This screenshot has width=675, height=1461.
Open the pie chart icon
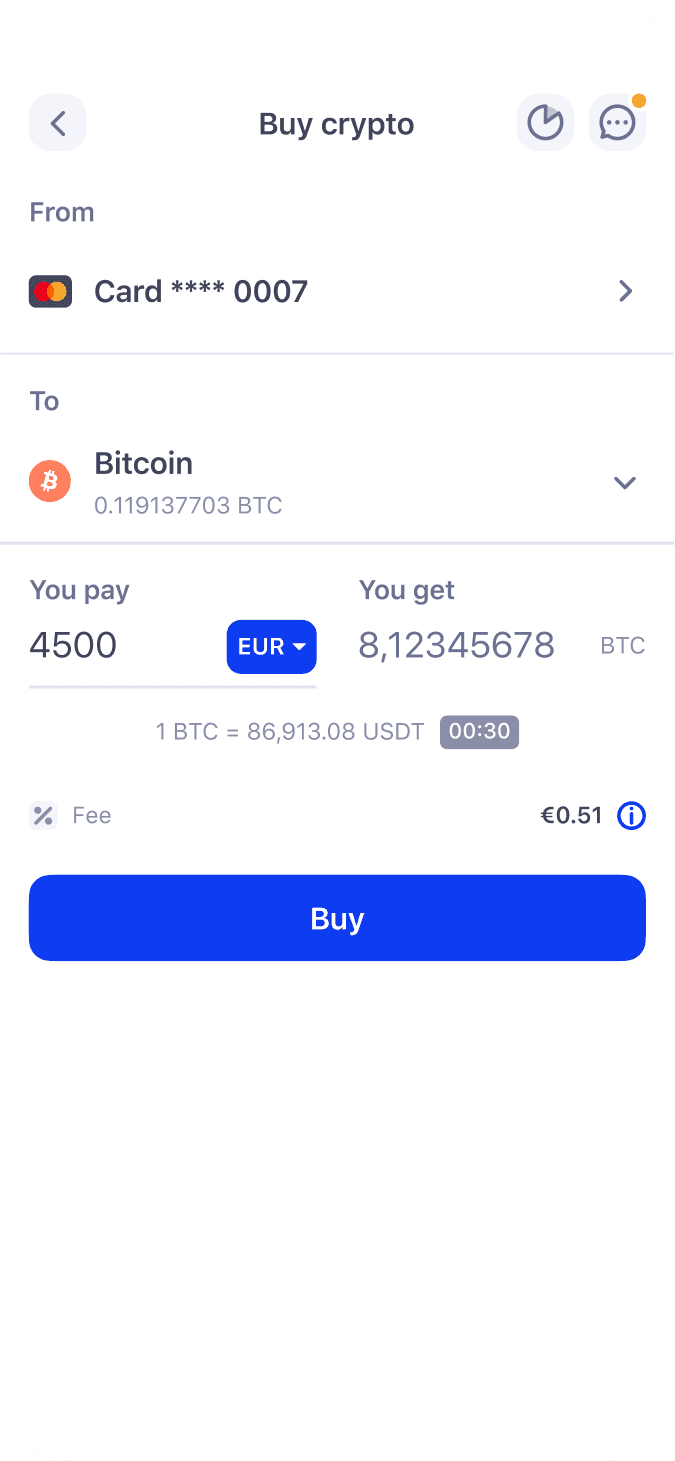point(545,123)
